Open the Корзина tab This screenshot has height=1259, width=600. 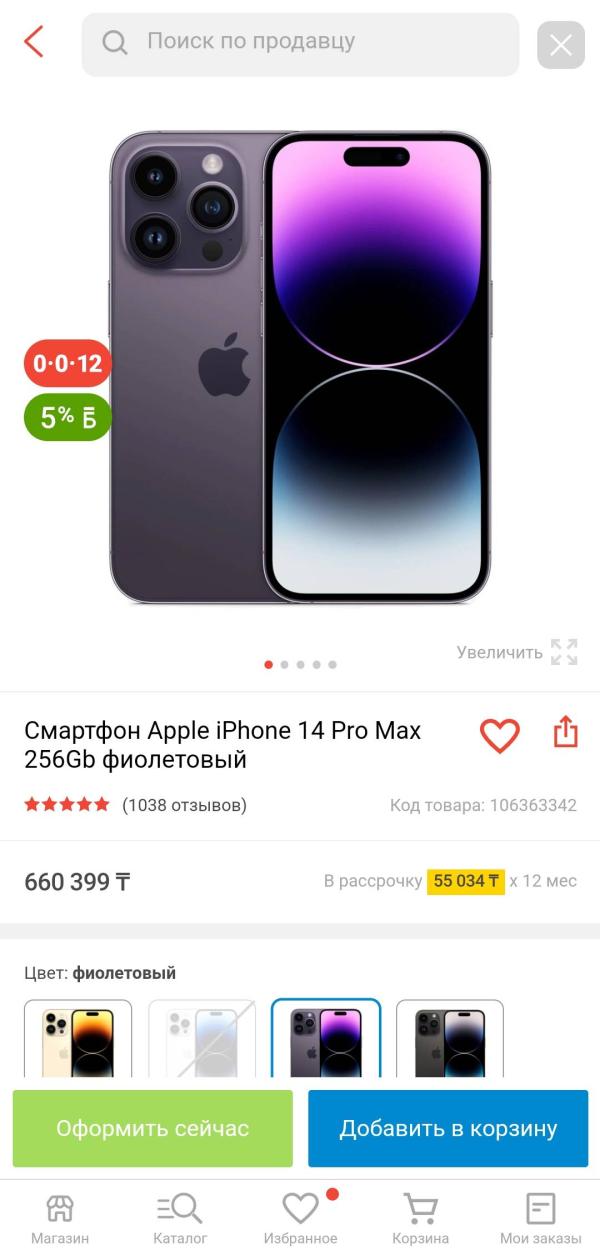[x=420, y=1218]
